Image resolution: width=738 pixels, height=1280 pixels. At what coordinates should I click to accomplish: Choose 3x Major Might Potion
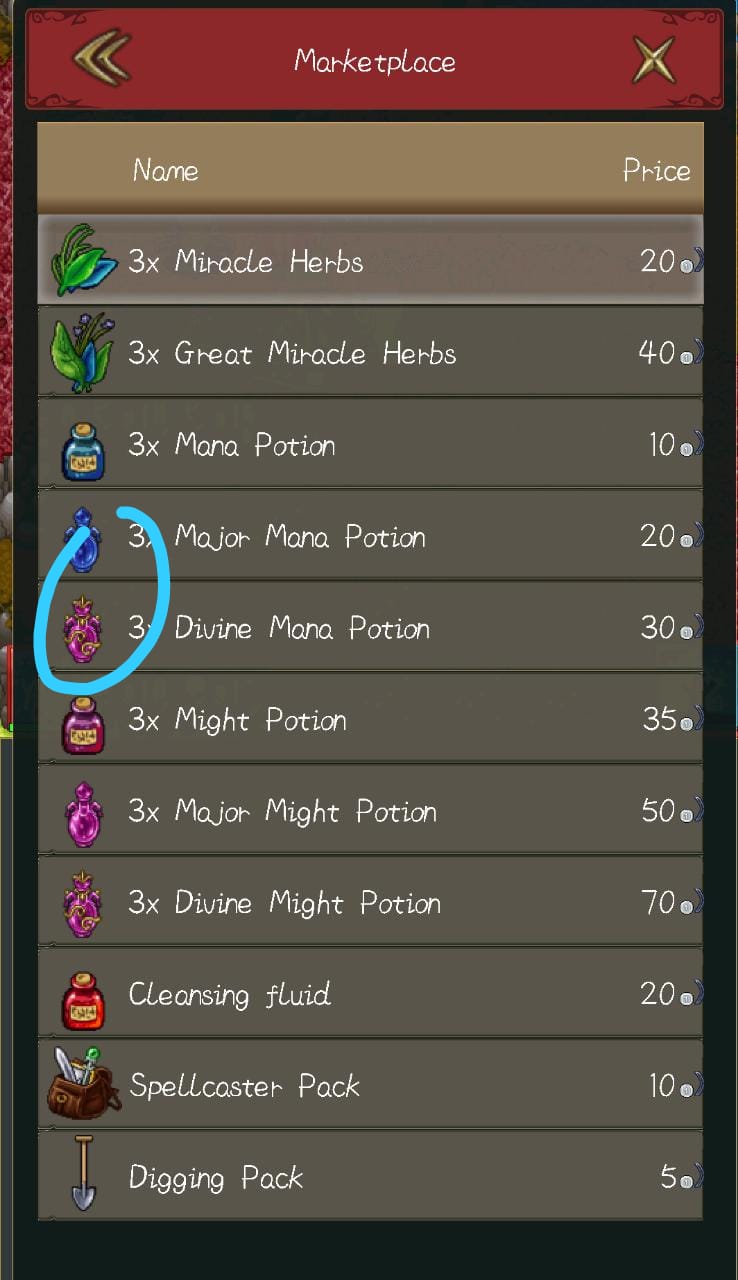pyautogui.click(x=370, y=812)
